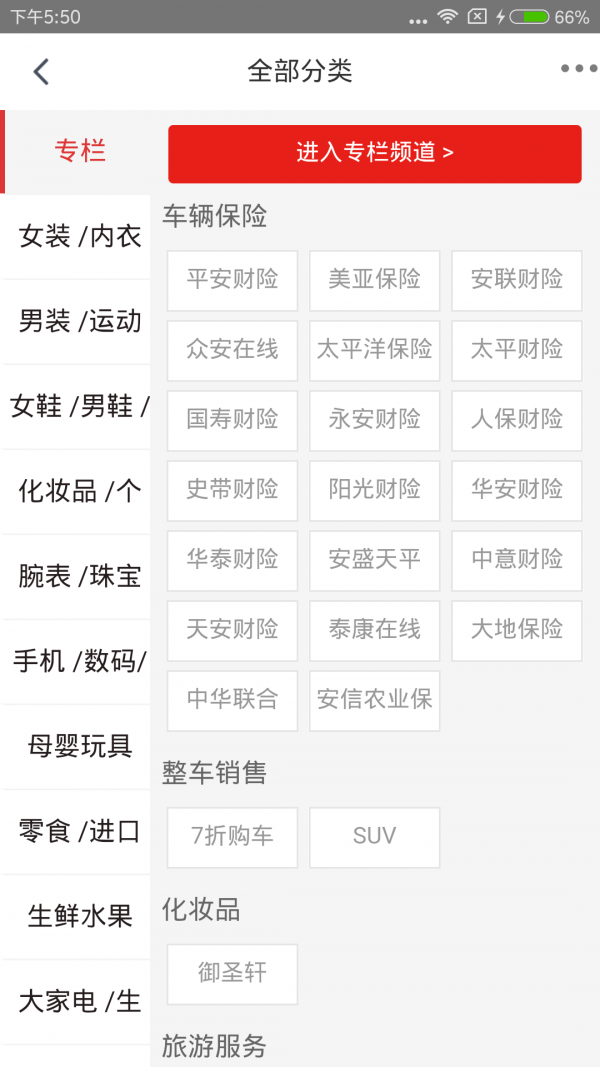Tap the 美亚保险 chip
This screenshot has height=1067, width=600.
pos(374,280)
